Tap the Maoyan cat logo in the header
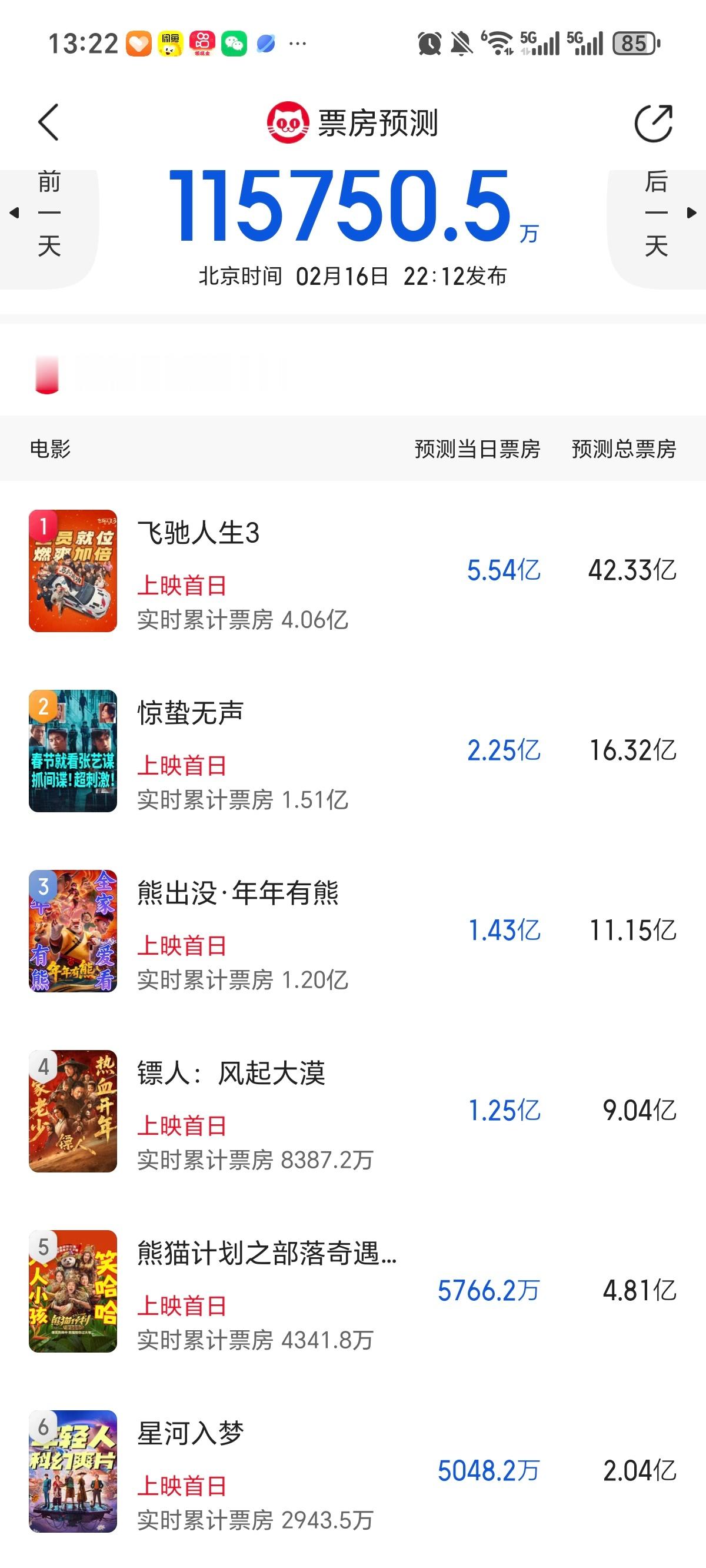Viewport: 706px width, 1568px height. point(288,122)
